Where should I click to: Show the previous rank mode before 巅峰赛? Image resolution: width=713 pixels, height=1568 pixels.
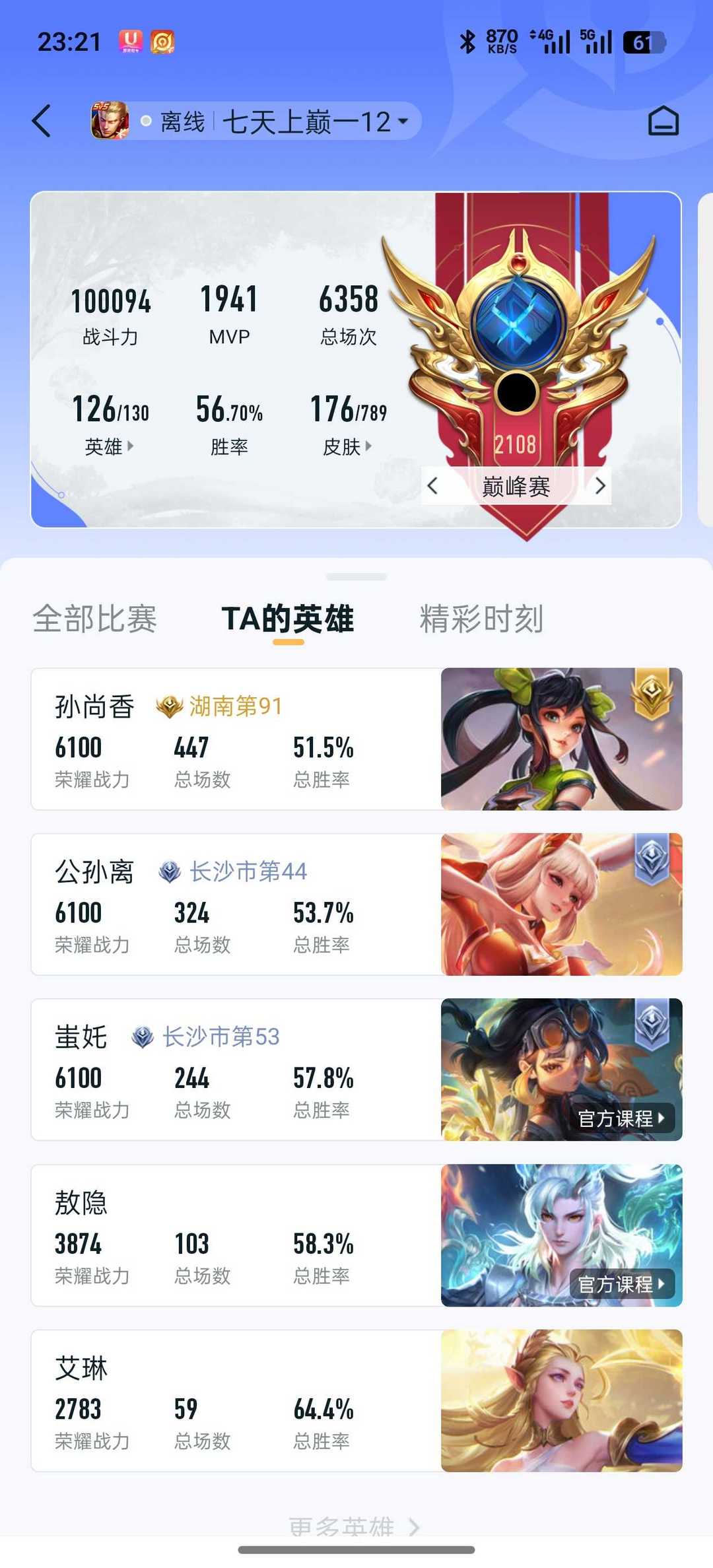coord(432,487)
